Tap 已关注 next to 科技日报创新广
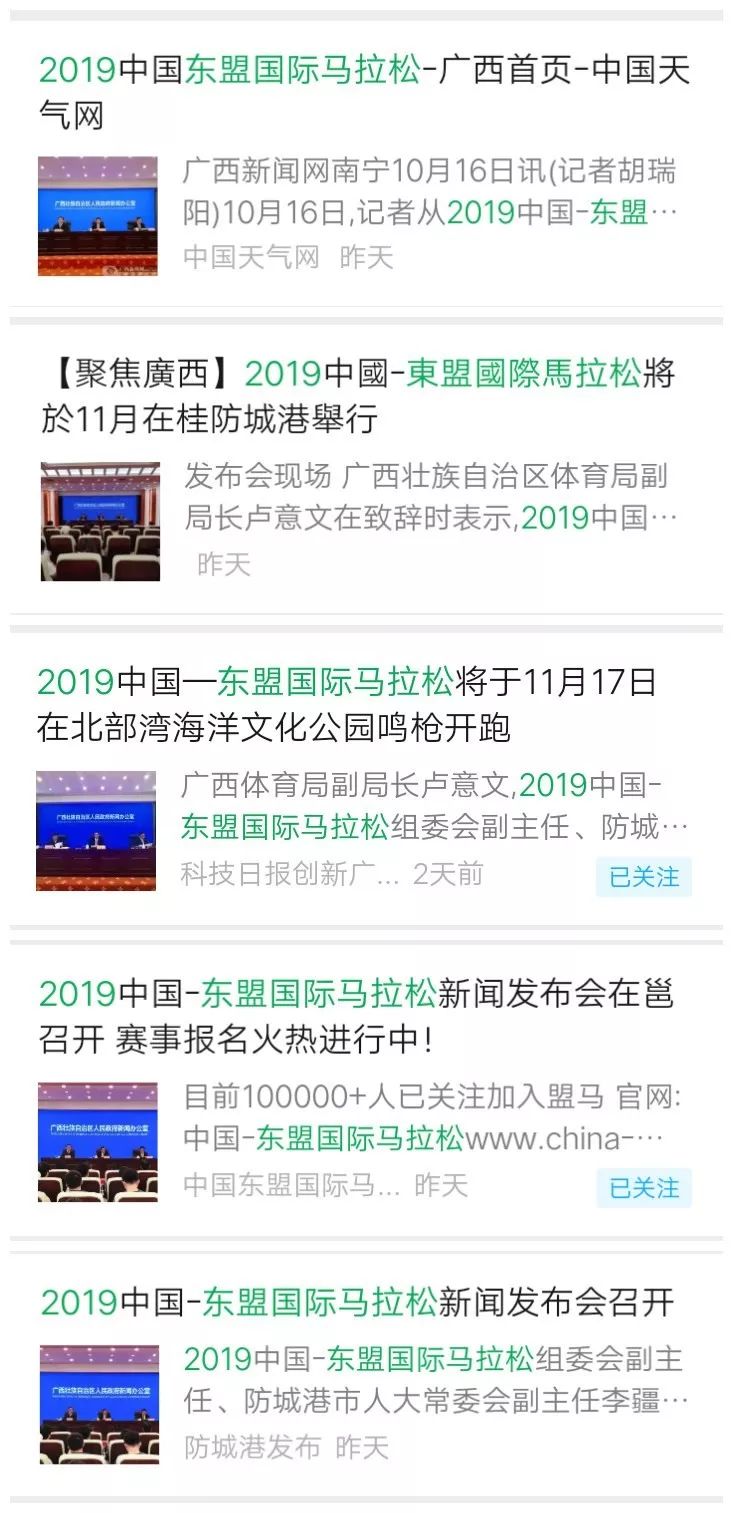 tap(644, 877)
